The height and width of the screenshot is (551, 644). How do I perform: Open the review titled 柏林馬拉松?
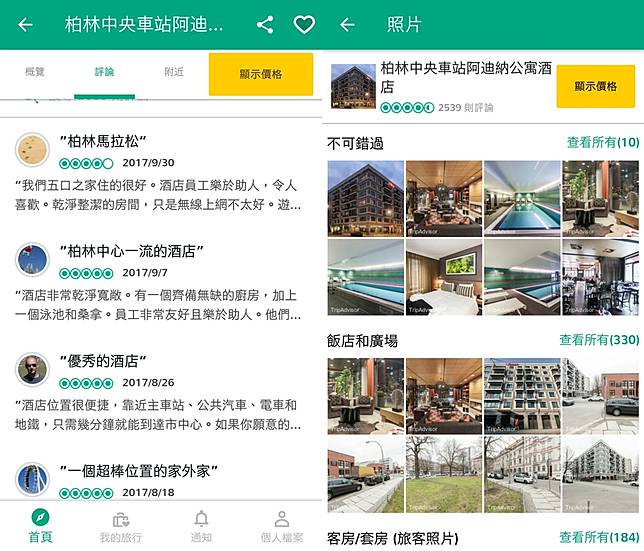pos(103,140)
